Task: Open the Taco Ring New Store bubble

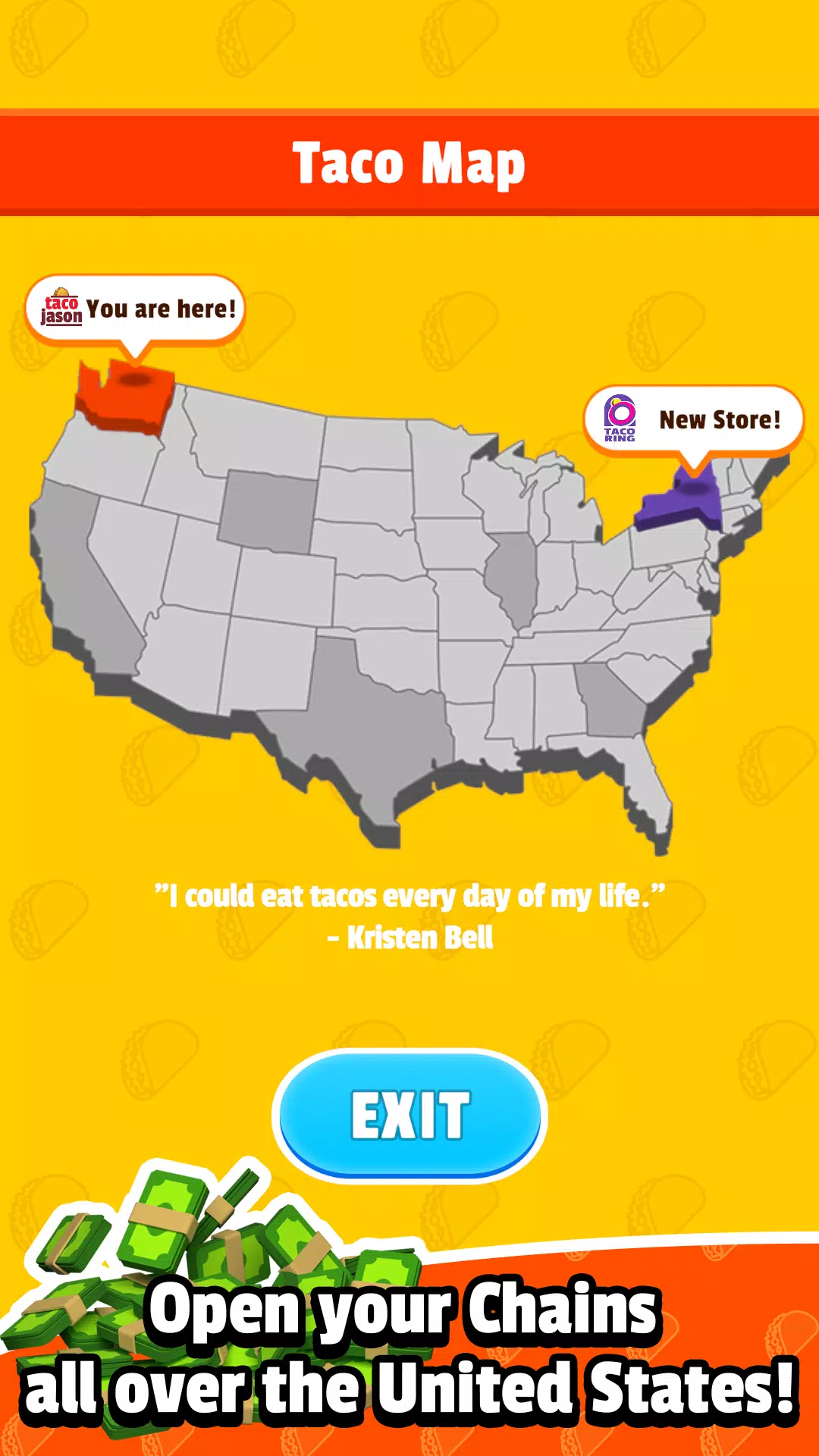Action: pos(693,419)
